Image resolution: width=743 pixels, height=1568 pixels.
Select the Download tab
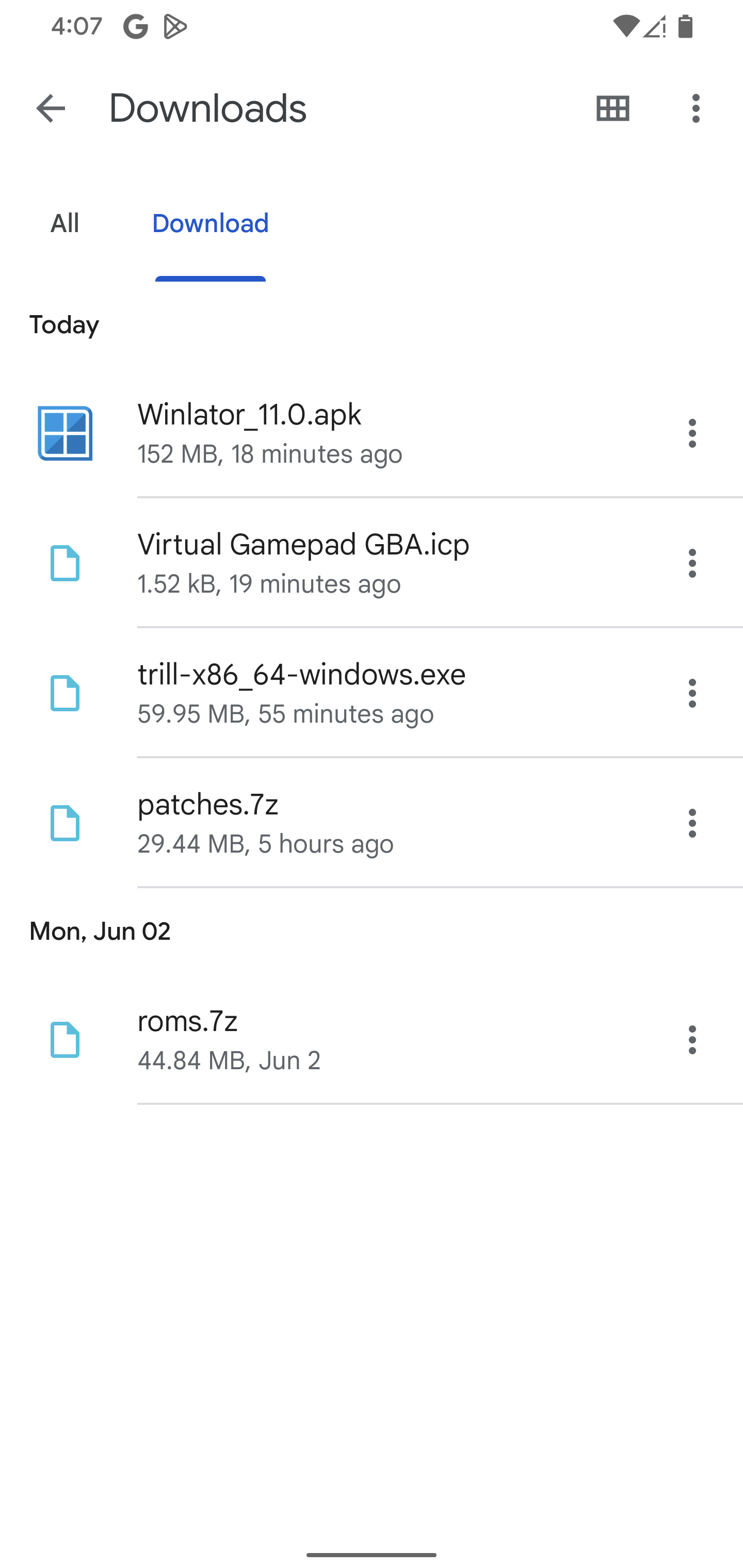click(x=210, y=223)
